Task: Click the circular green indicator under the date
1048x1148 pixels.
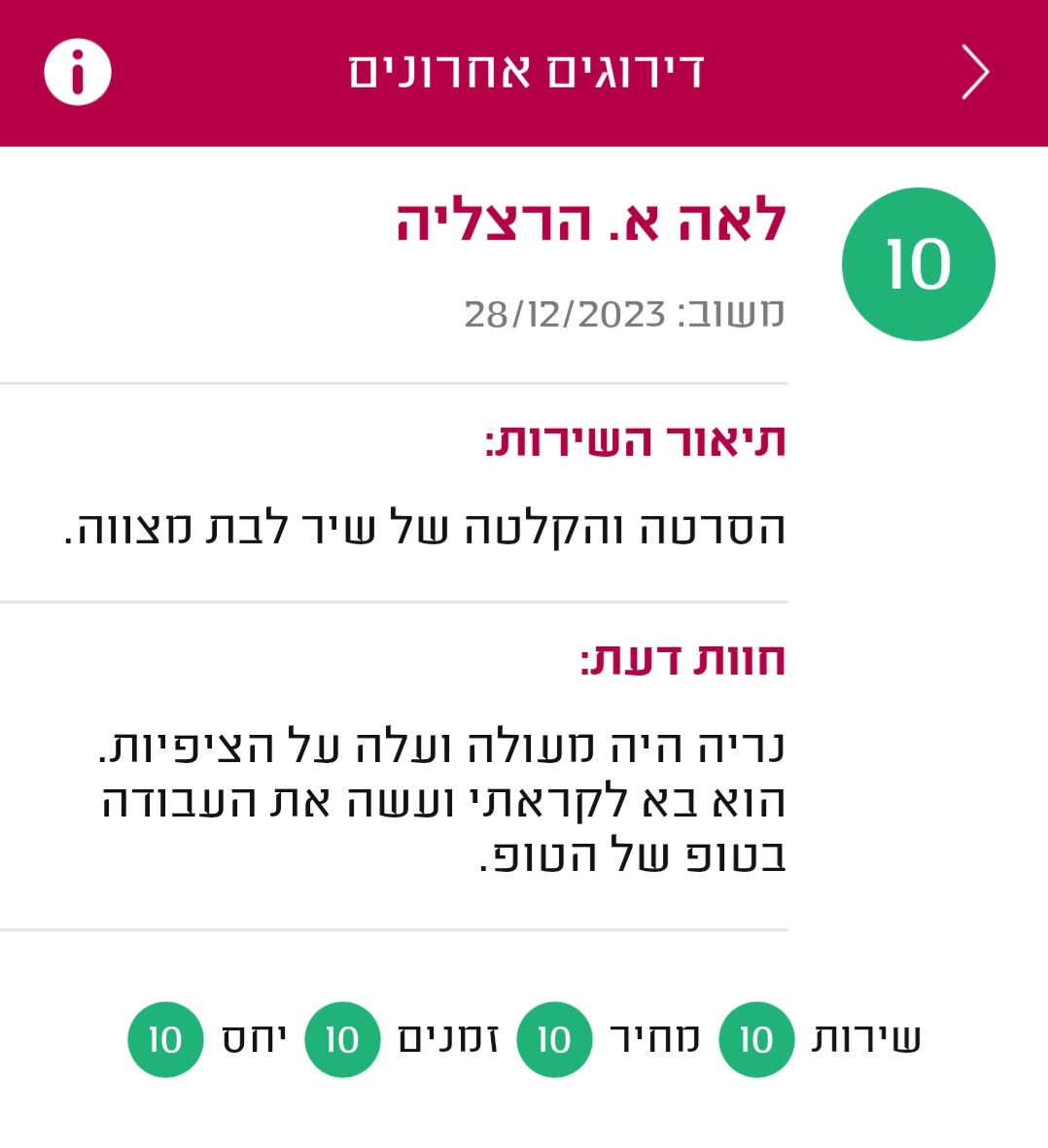Action: coord(918,261)
